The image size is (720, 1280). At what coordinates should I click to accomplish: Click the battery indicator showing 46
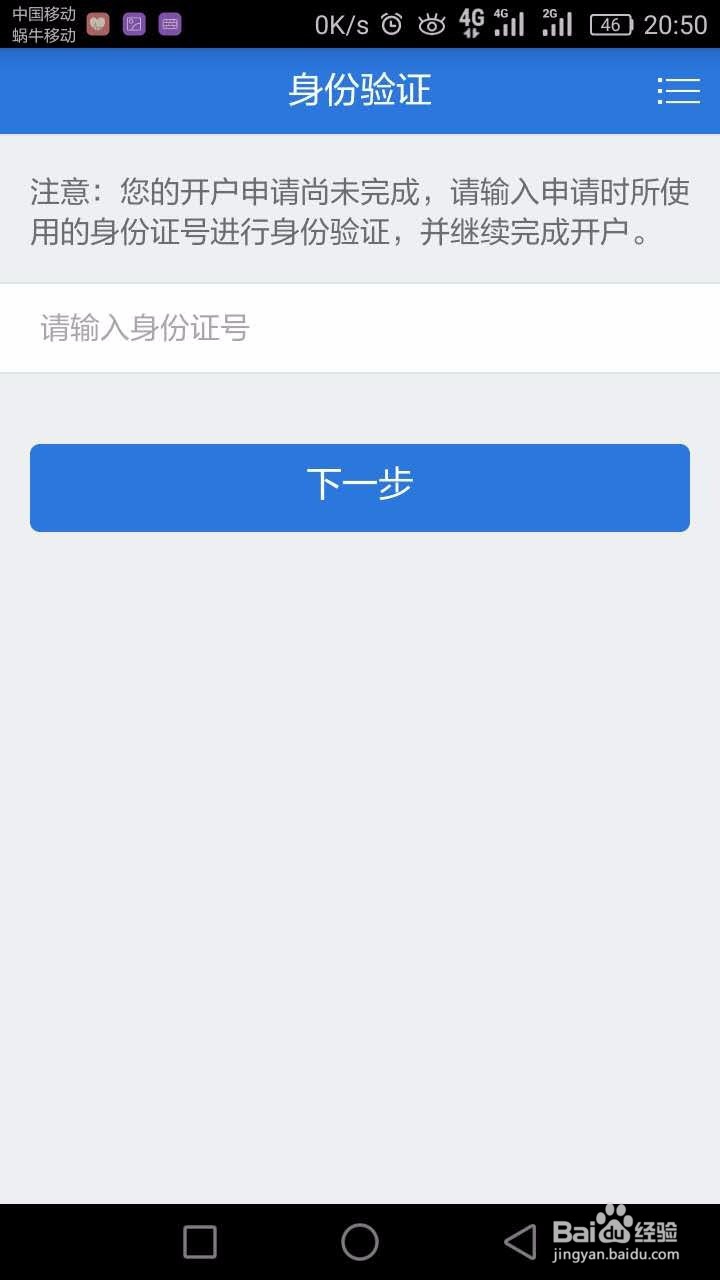(613, 22)
